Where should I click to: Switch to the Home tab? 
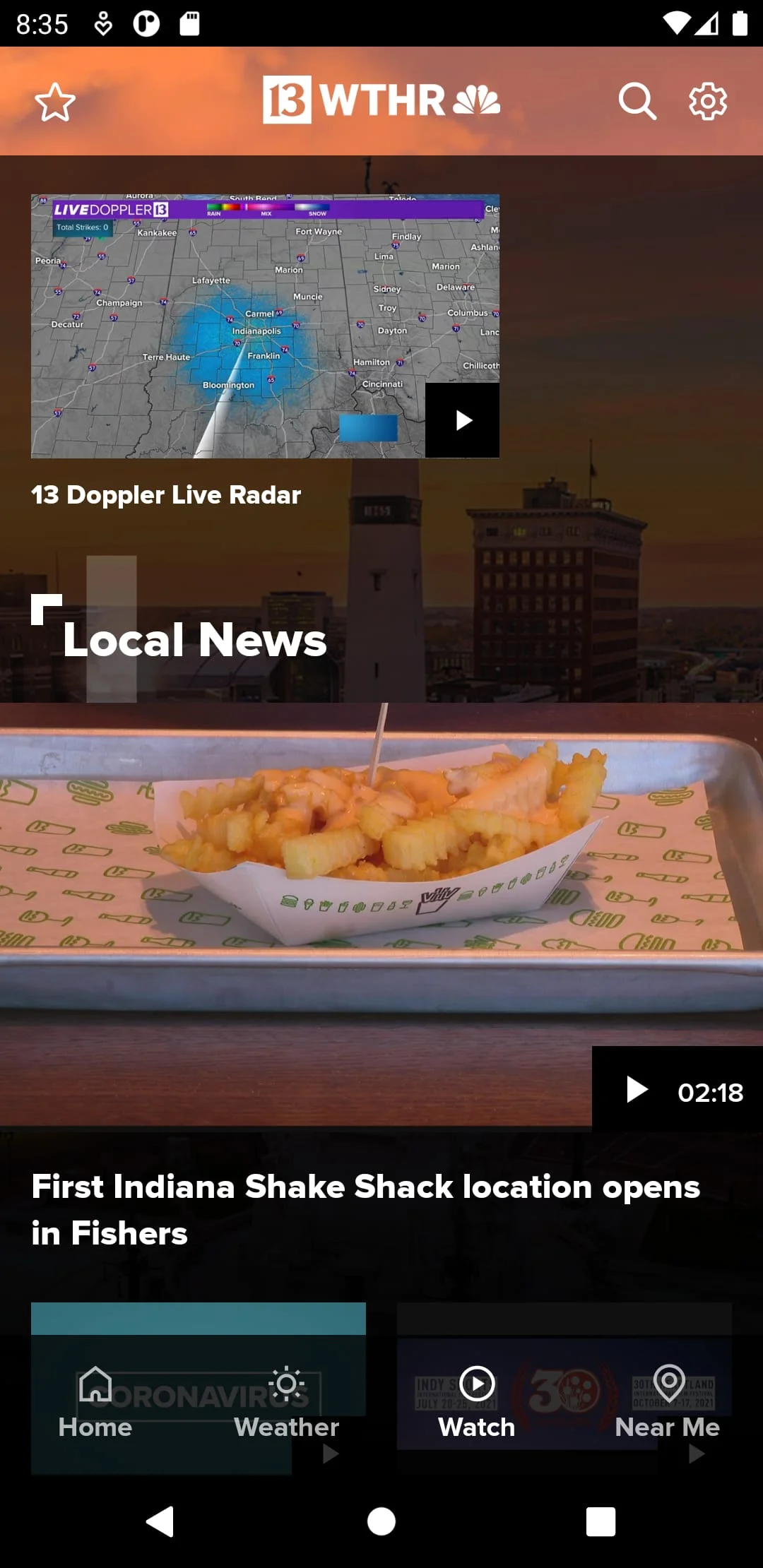95,1403
